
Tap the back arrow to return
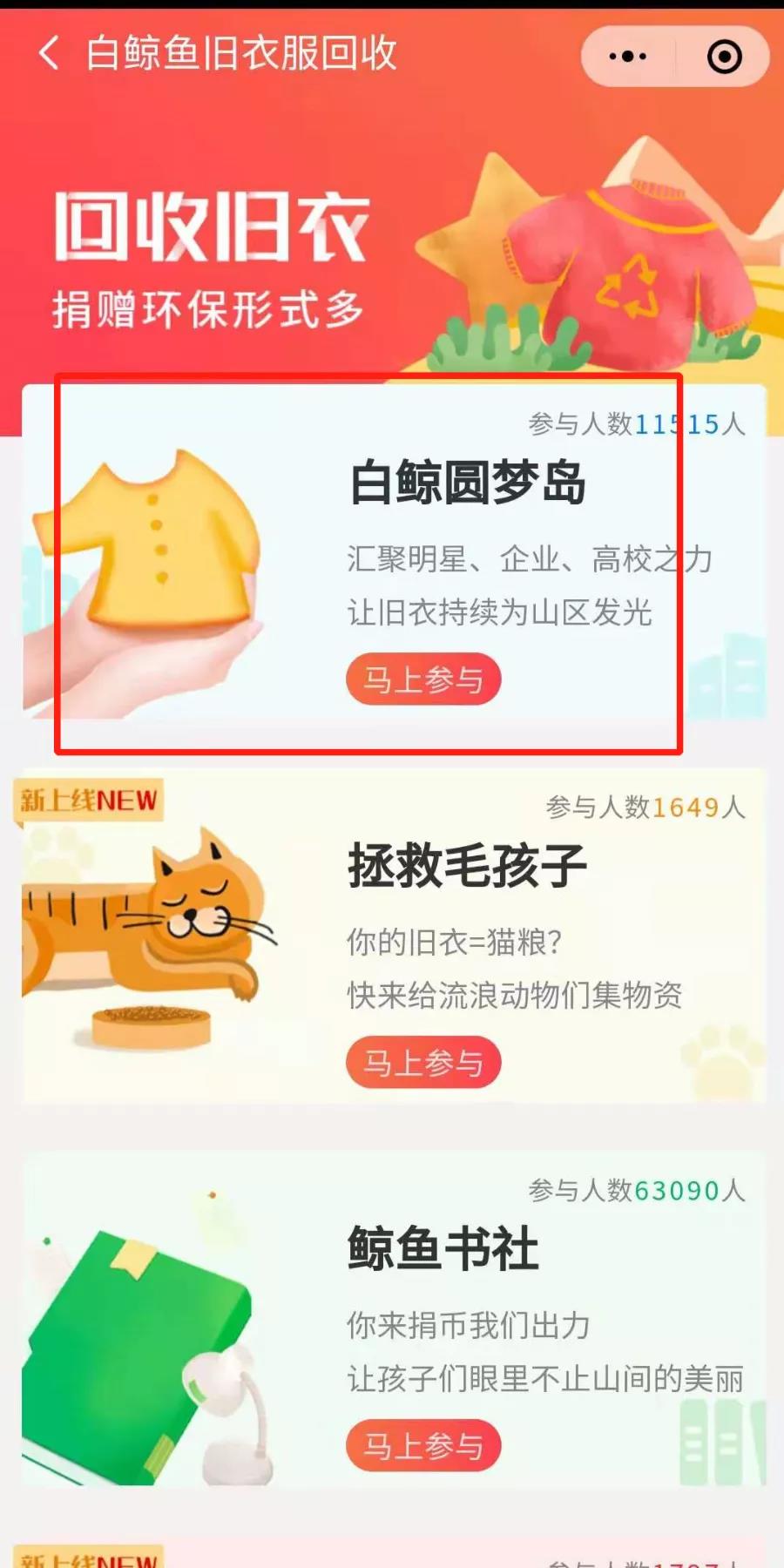[x=48, y=54]
